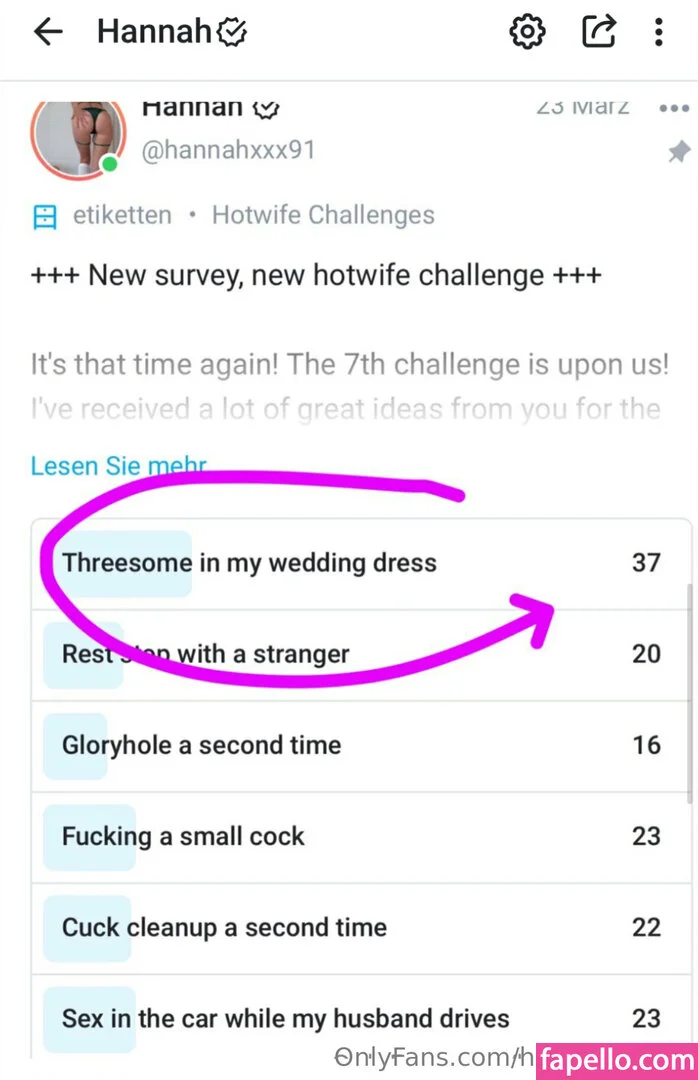Open the settings gear icon
The height and width of the screenshot is (1080, 698).
click(527, 32)
